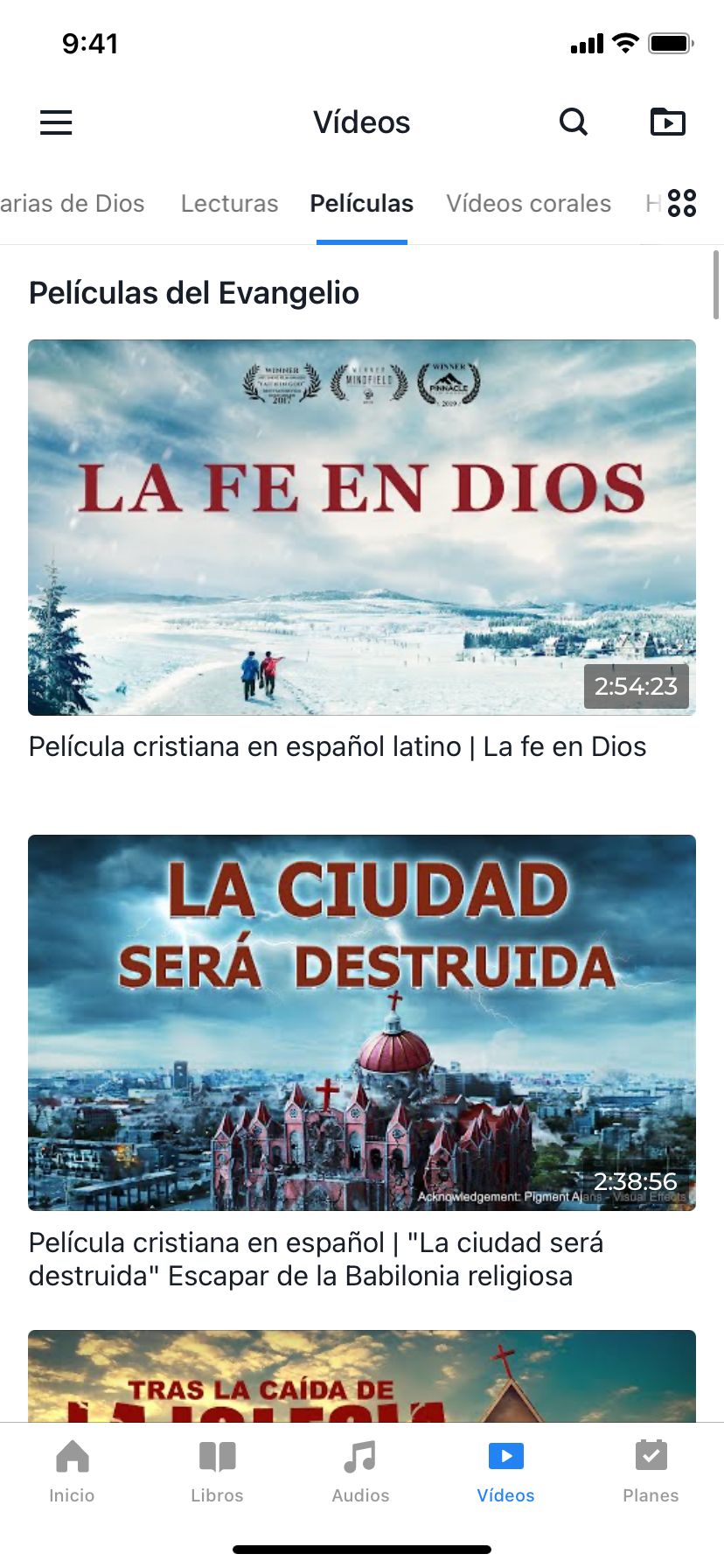Open the hamburger menu
The width and height of the screenshot is (724, 1568).
(x=56, y=122)
